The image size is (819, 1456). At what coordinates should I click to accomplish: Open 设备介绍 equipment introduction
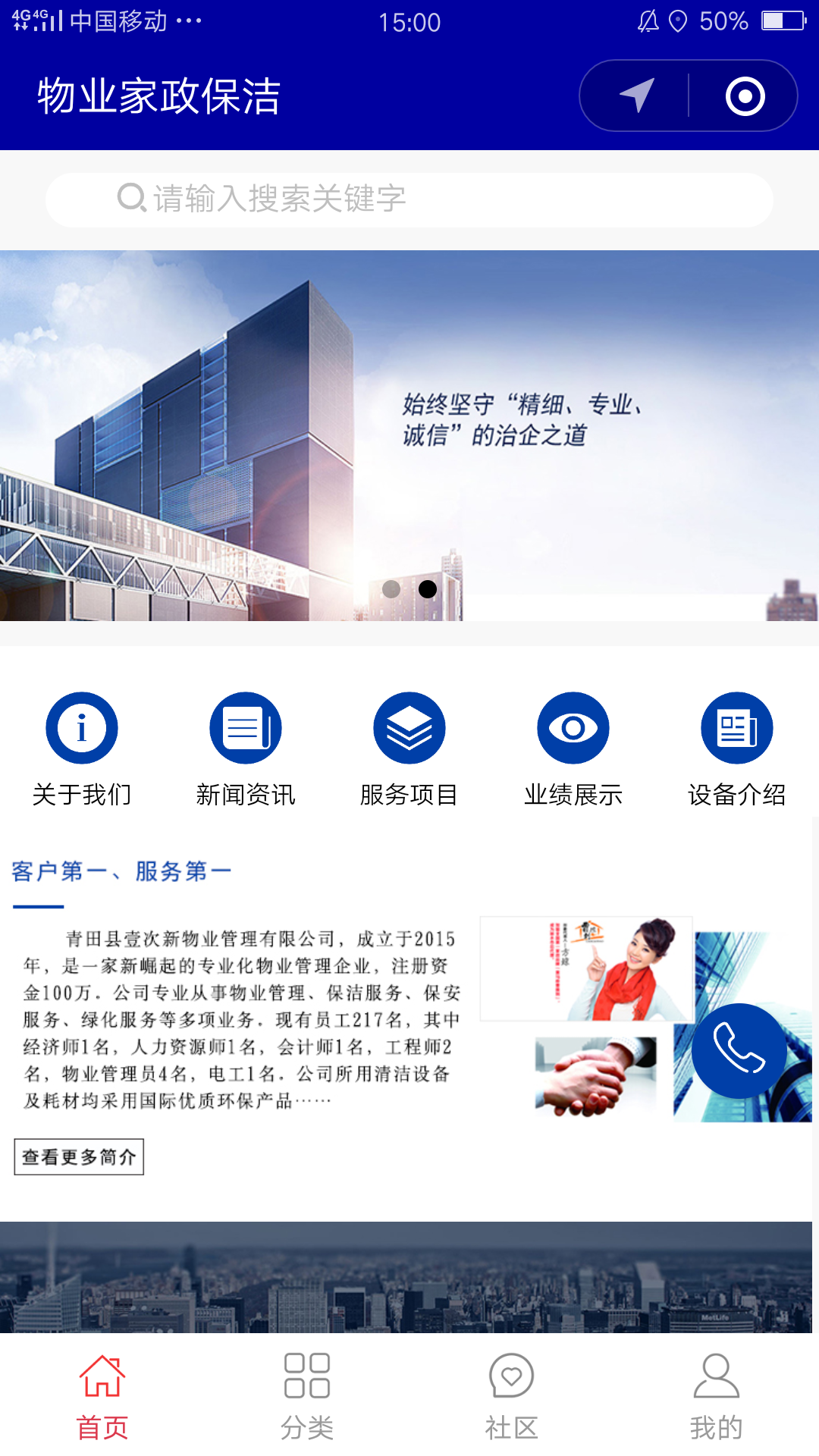coord(737,748)
